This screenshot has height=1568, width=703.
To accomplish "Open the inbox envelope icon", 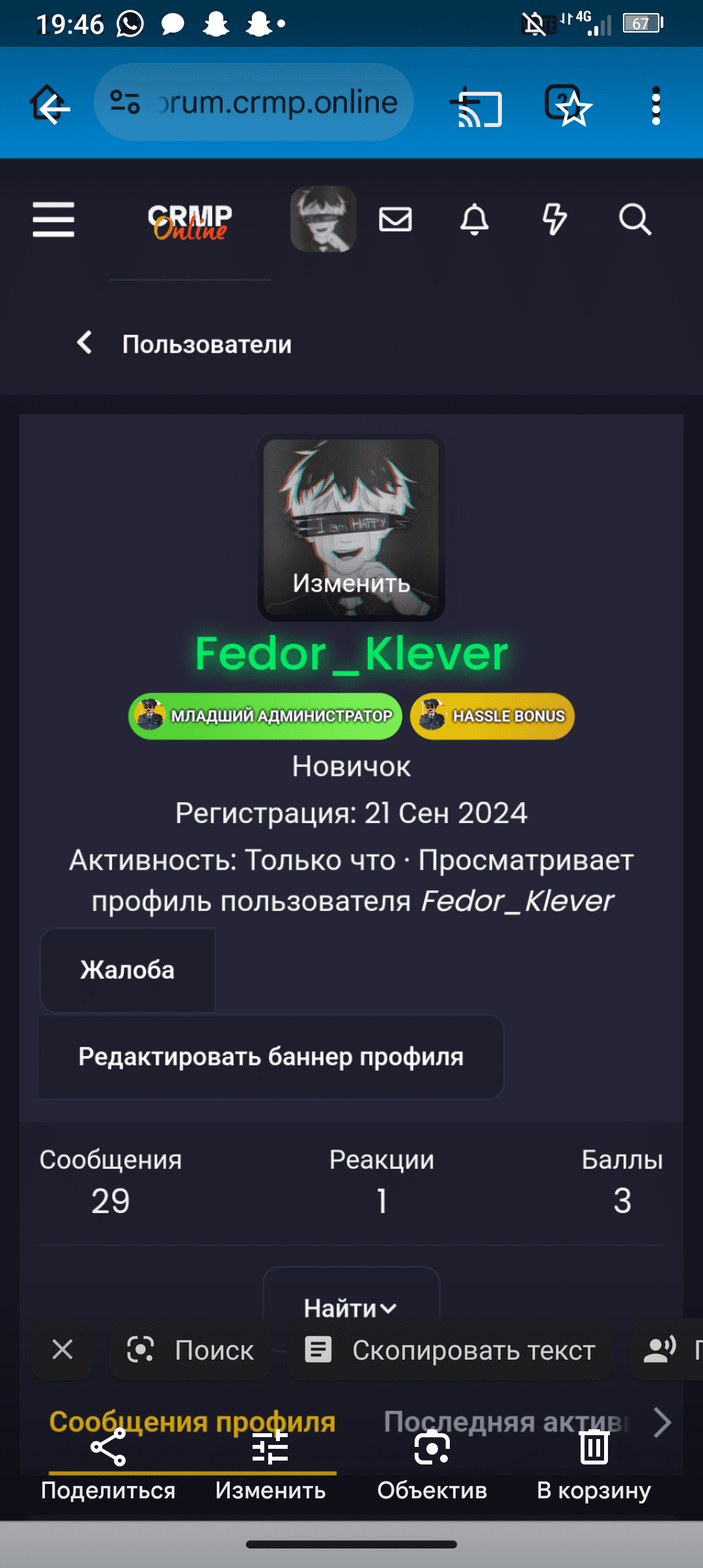I will 395,219.
